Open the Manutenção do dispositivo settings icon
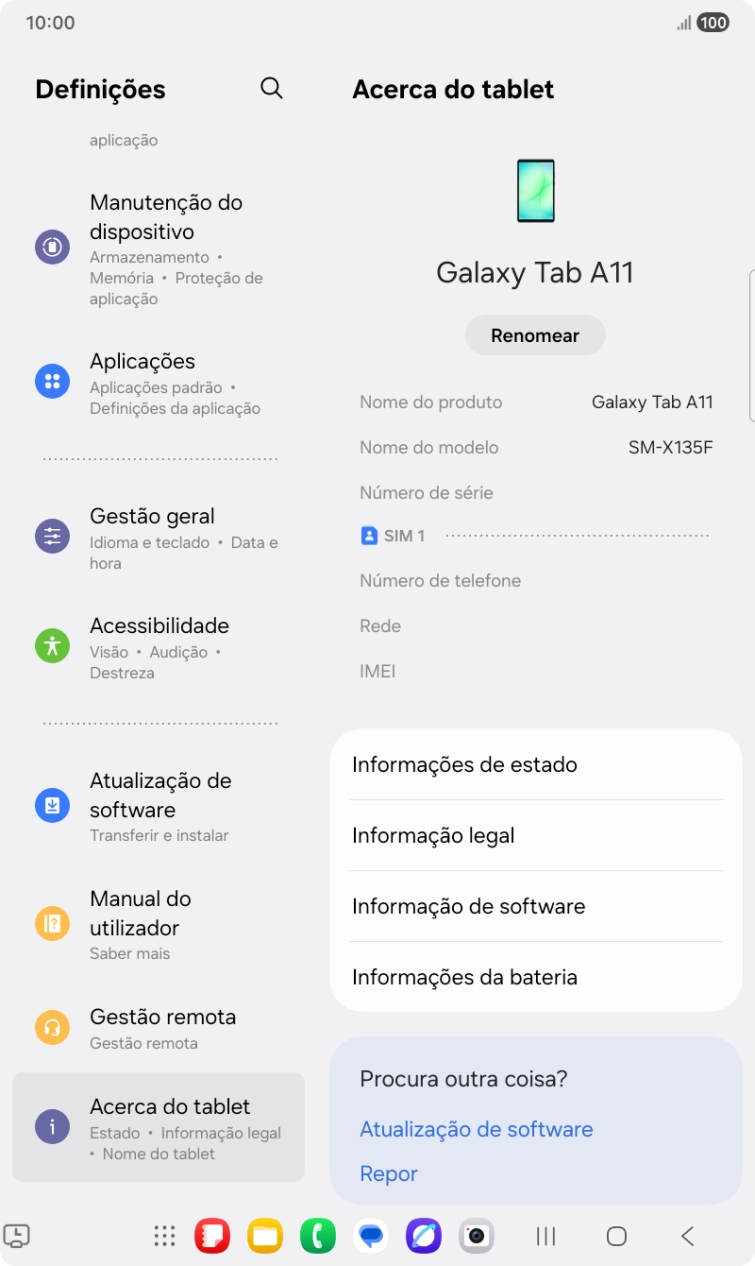 (x=51, y=246)
